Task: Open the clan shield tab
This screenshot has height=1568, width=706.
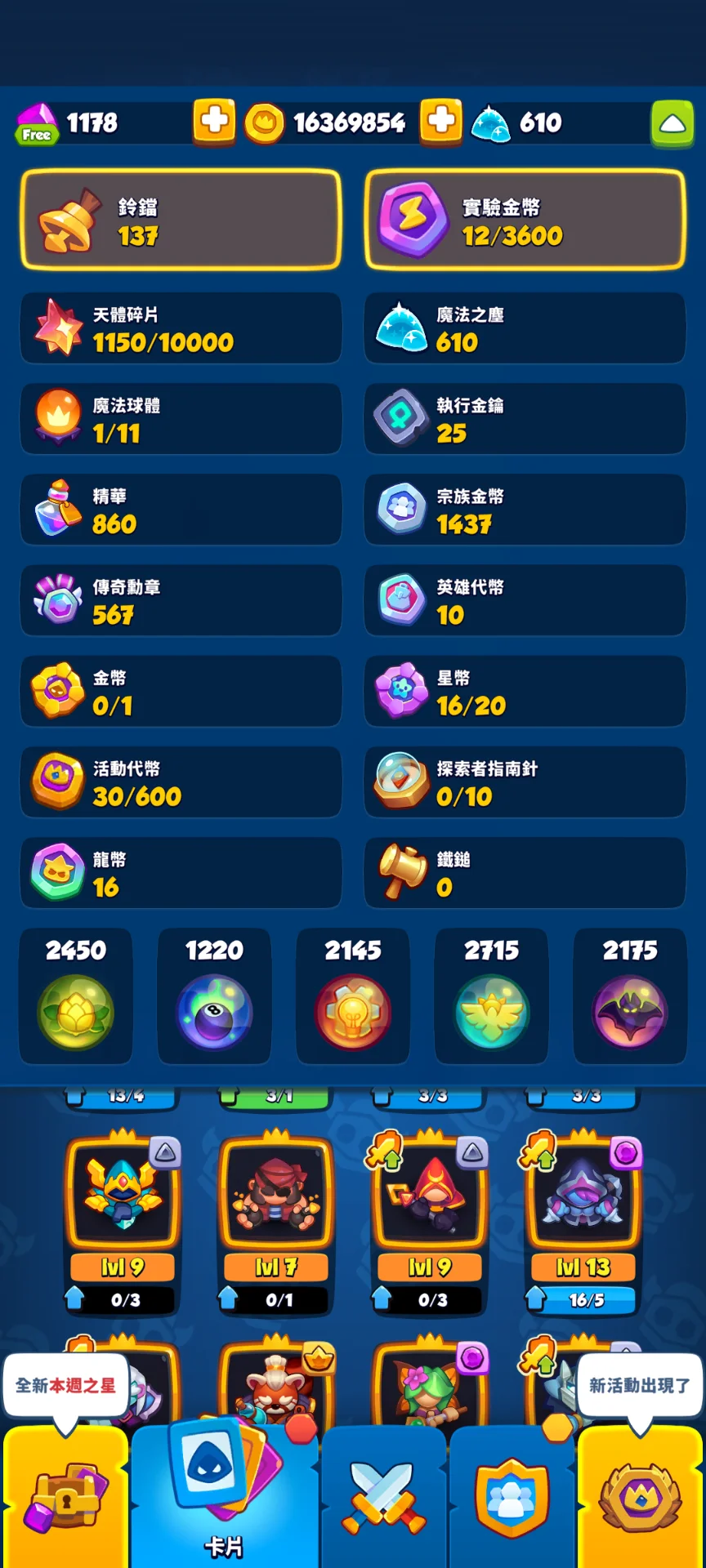Action: [512, 1499]
